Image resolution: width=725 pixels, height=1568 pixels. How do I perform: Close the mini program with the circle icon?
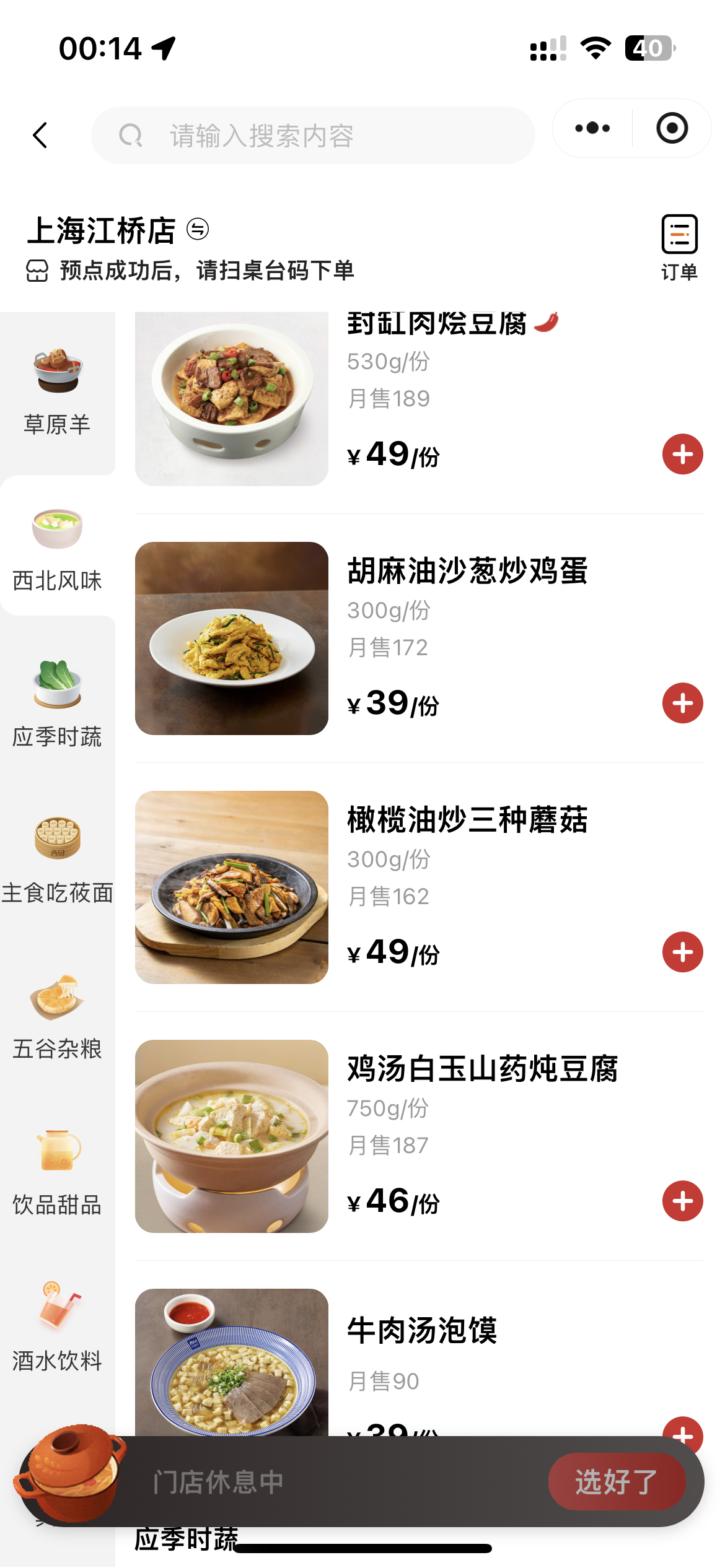point(672,128)
